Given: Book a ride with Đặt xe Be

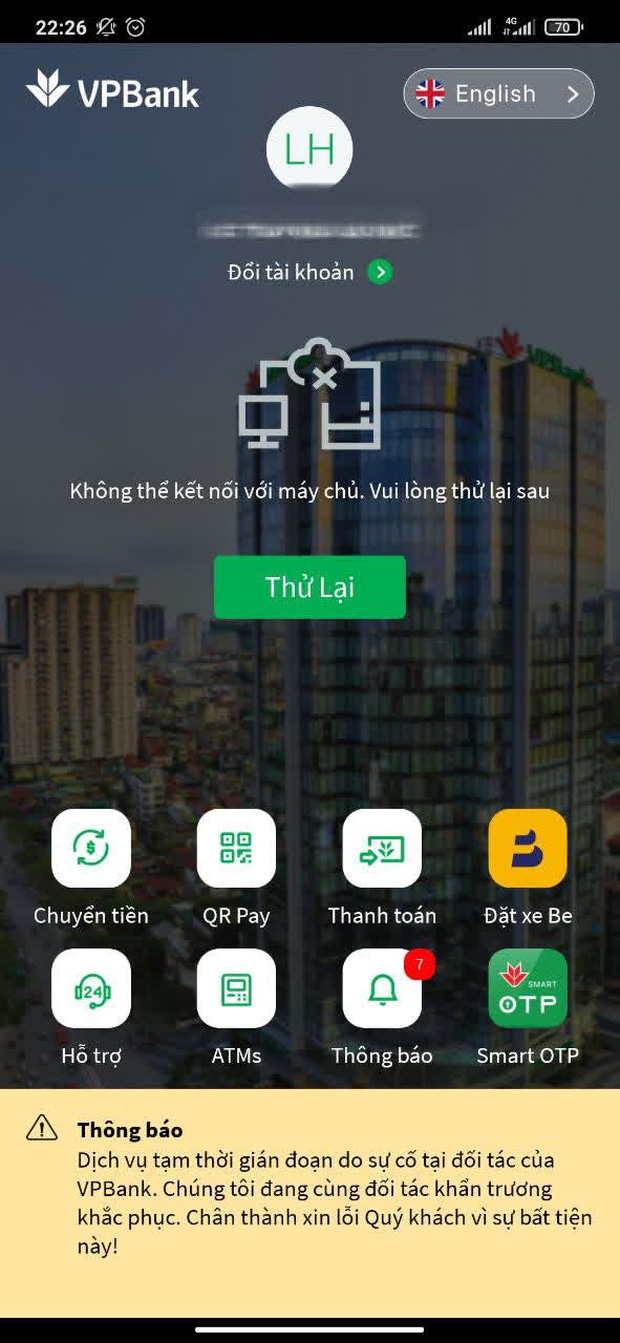Looking at the screenshot, I should 527,849.
